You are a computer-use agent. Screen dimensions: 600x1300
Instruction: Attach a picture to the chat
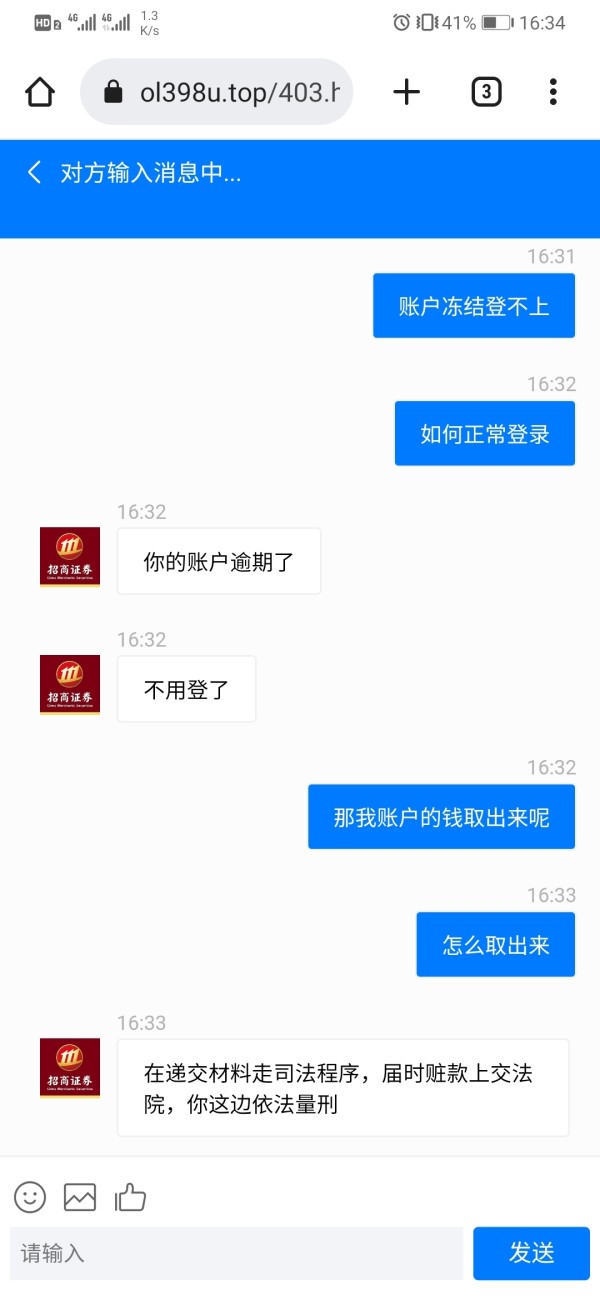80,1197
